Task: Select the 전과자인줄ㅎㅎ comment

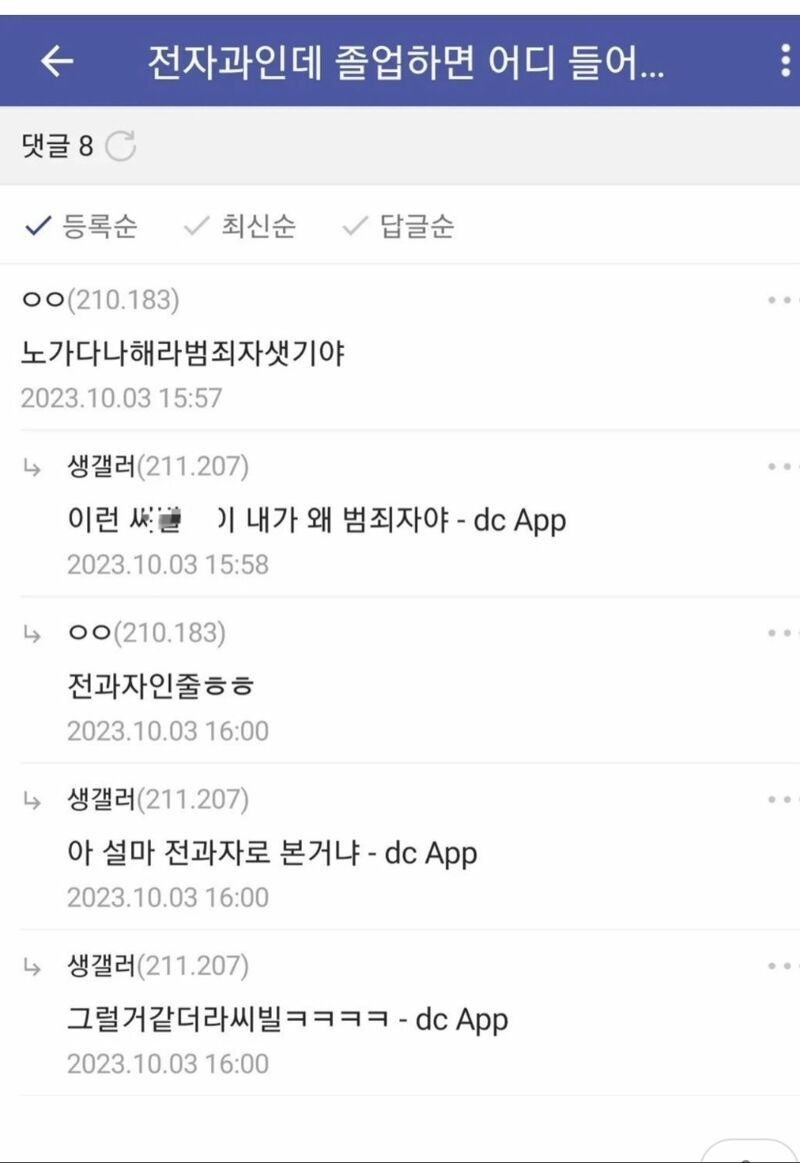Action: click(x=161, y=686)
